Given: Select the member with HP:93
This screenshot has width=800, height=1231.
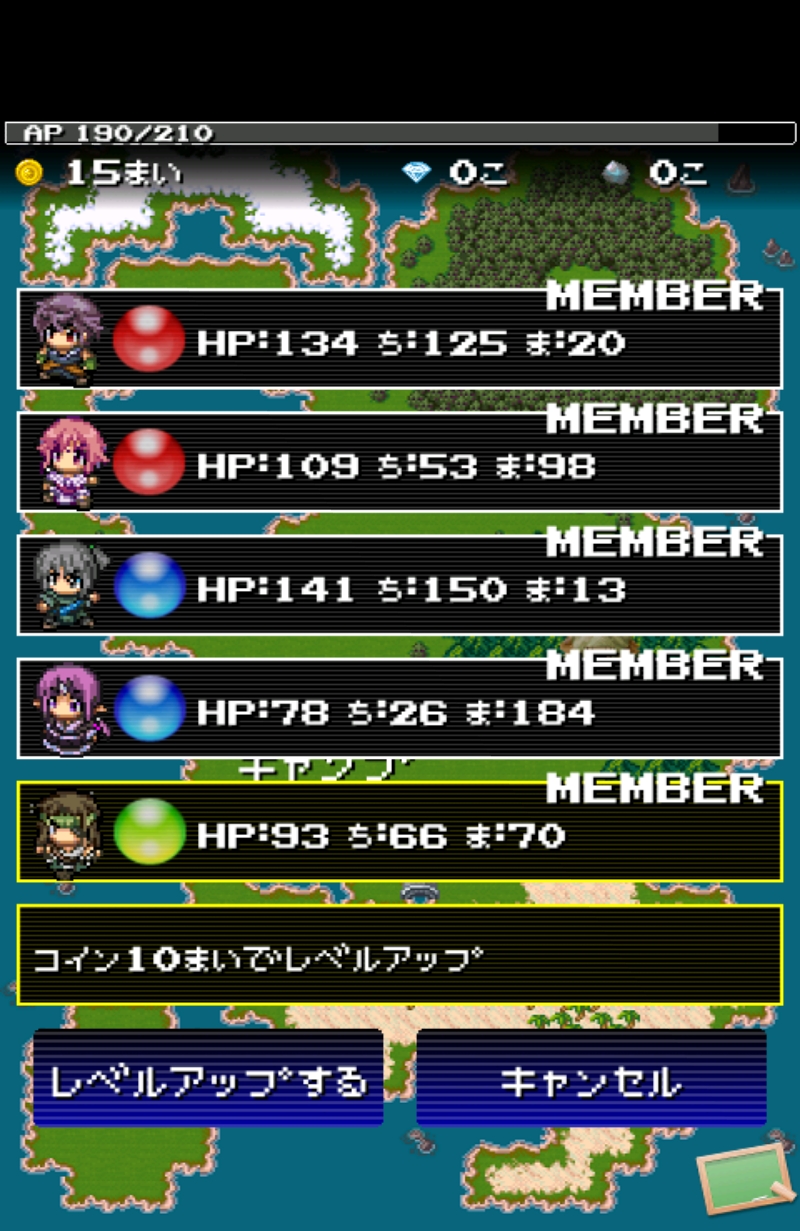Looking at the screenshot, I should click(399, 832).
